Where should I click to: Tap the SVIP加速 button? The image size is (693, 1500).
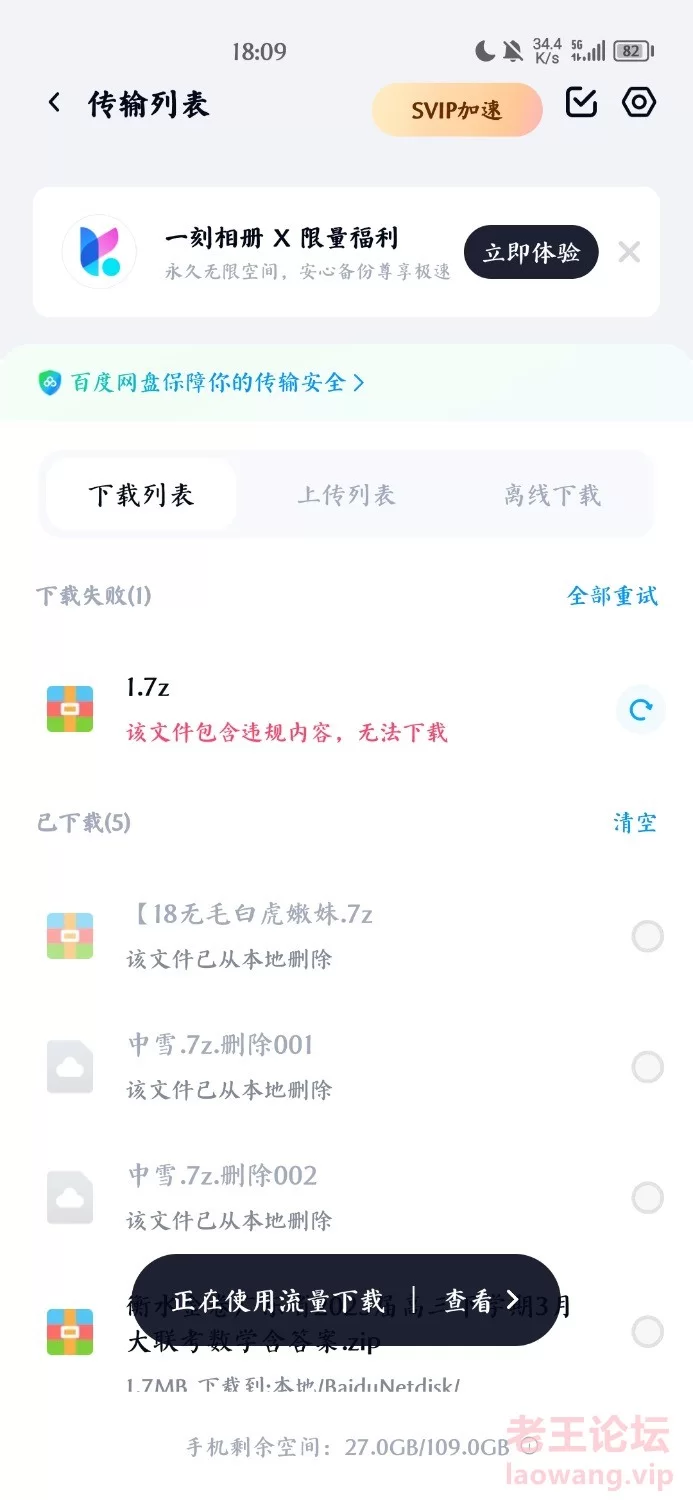(x=456, y=110)
